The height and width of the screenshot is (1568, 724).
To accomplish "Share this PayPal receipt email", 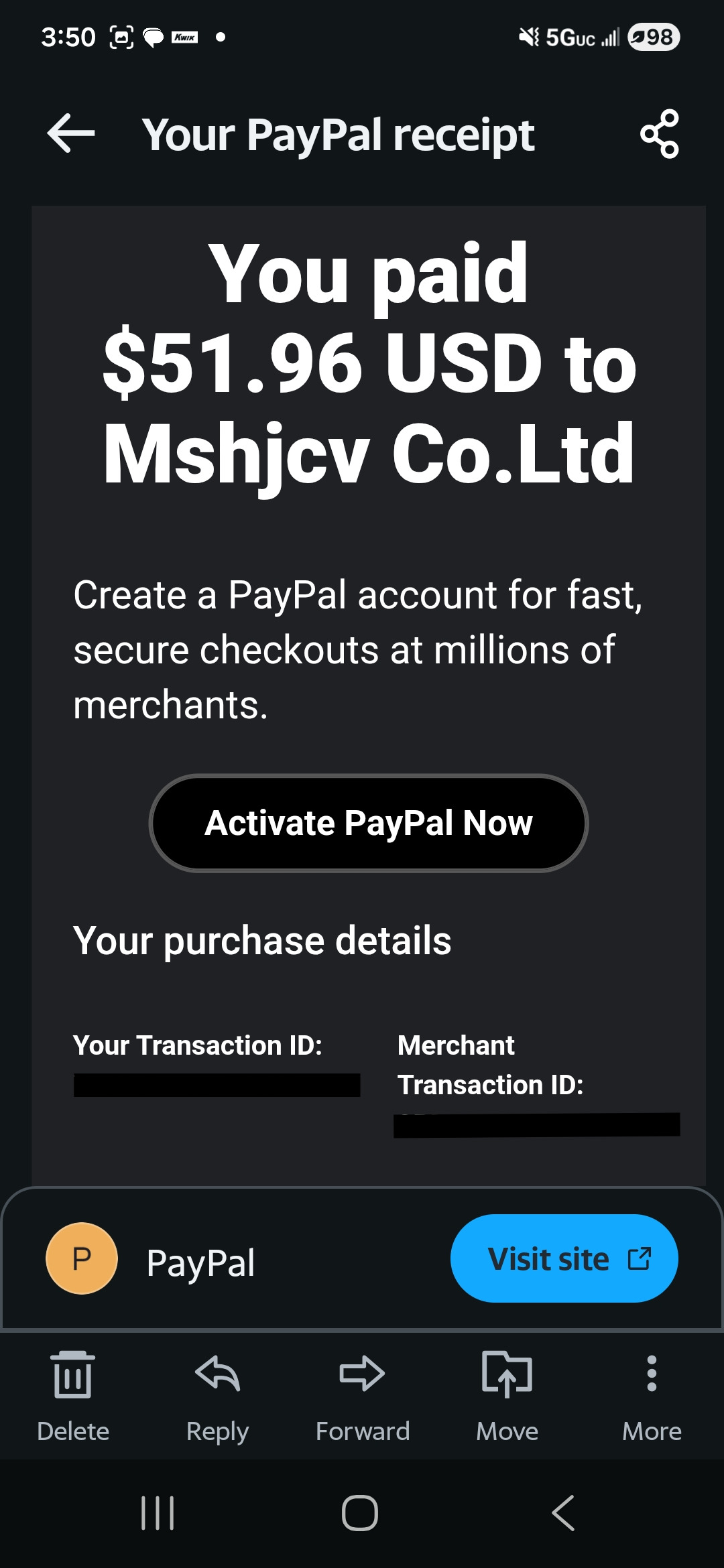I will [x=660, y=134].
